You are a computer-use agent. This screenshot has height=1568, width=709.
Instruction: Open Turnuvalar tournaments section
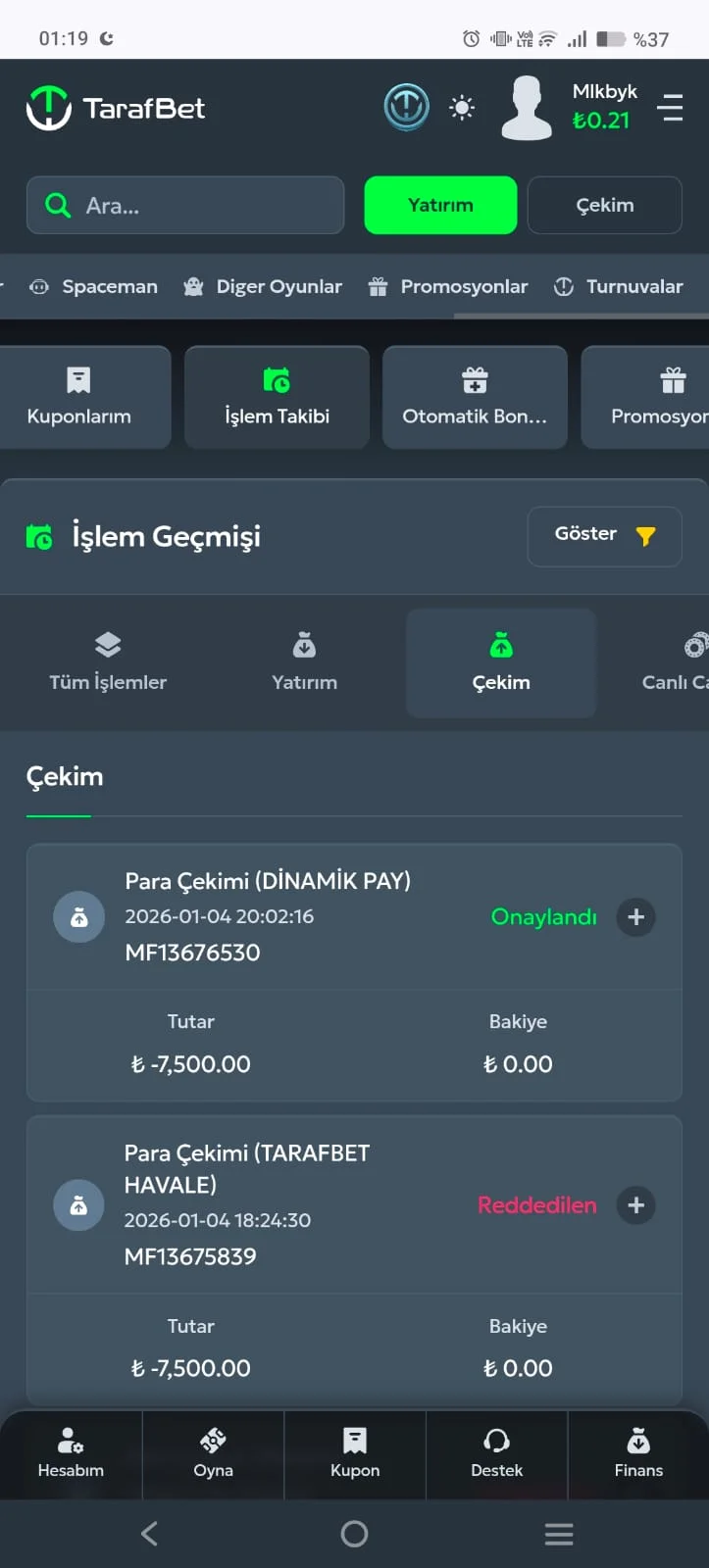(620, 286)
